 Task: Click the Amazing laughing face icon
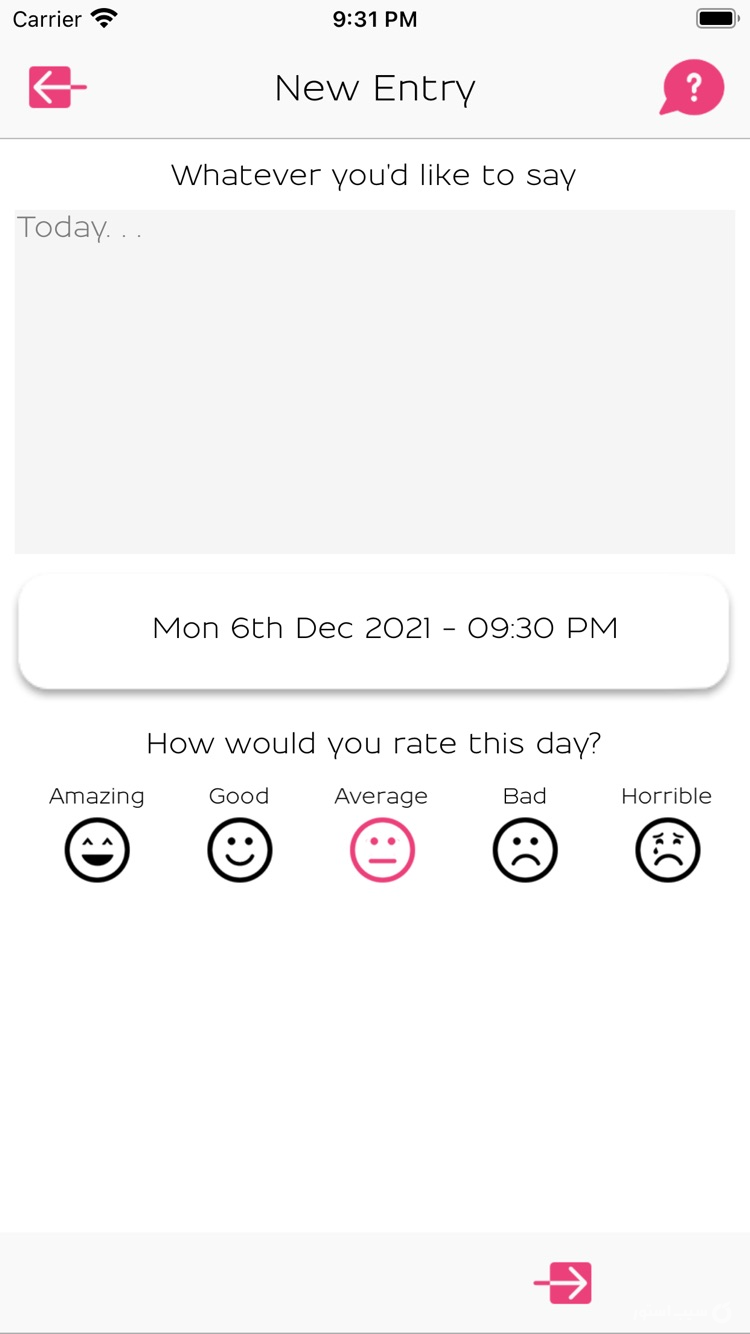click(x=97, y=850)
